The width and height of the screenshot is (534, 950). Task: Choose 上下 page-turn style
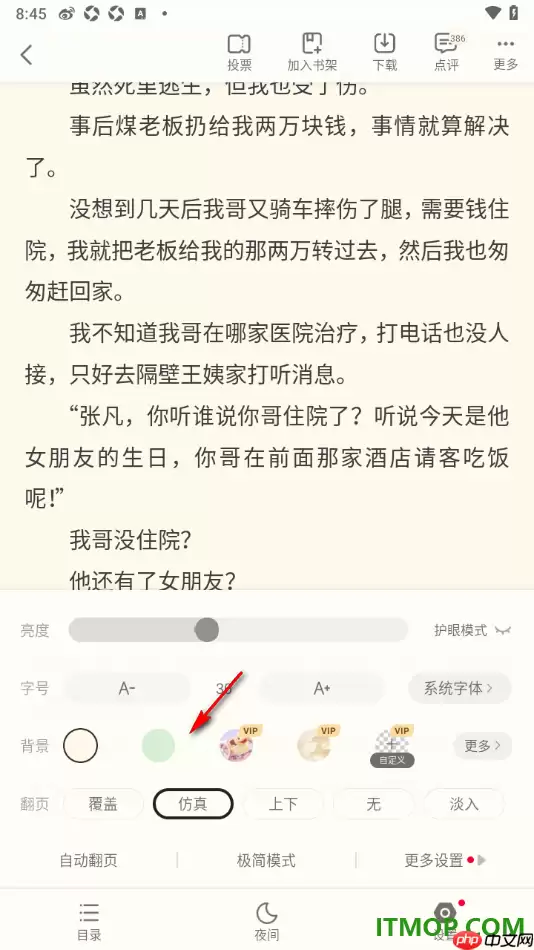[284, 804]
